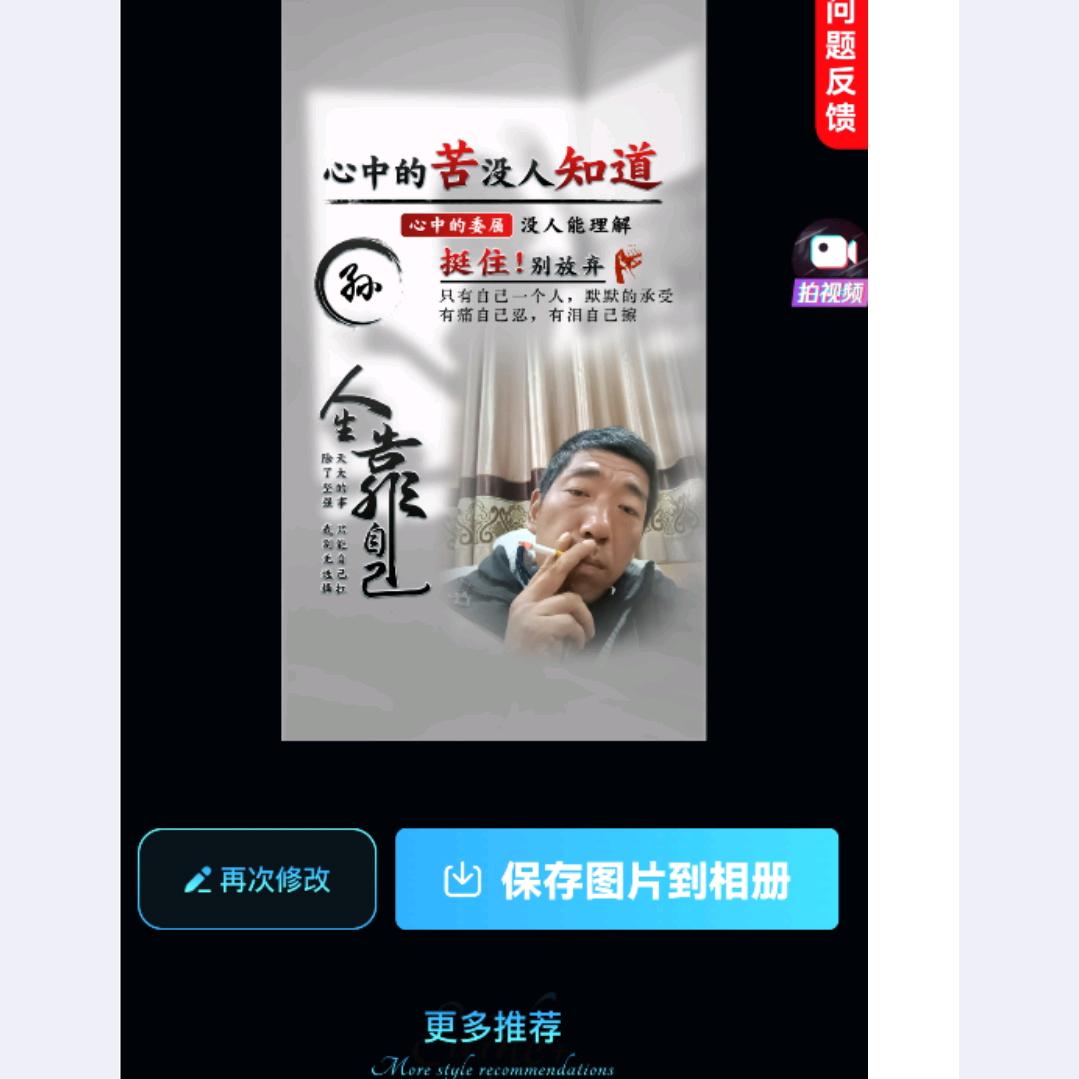Viewport: 1079px width, 1079px height.
Task: Open the 问题反馈 feedback tab
Action: point(840,70)
